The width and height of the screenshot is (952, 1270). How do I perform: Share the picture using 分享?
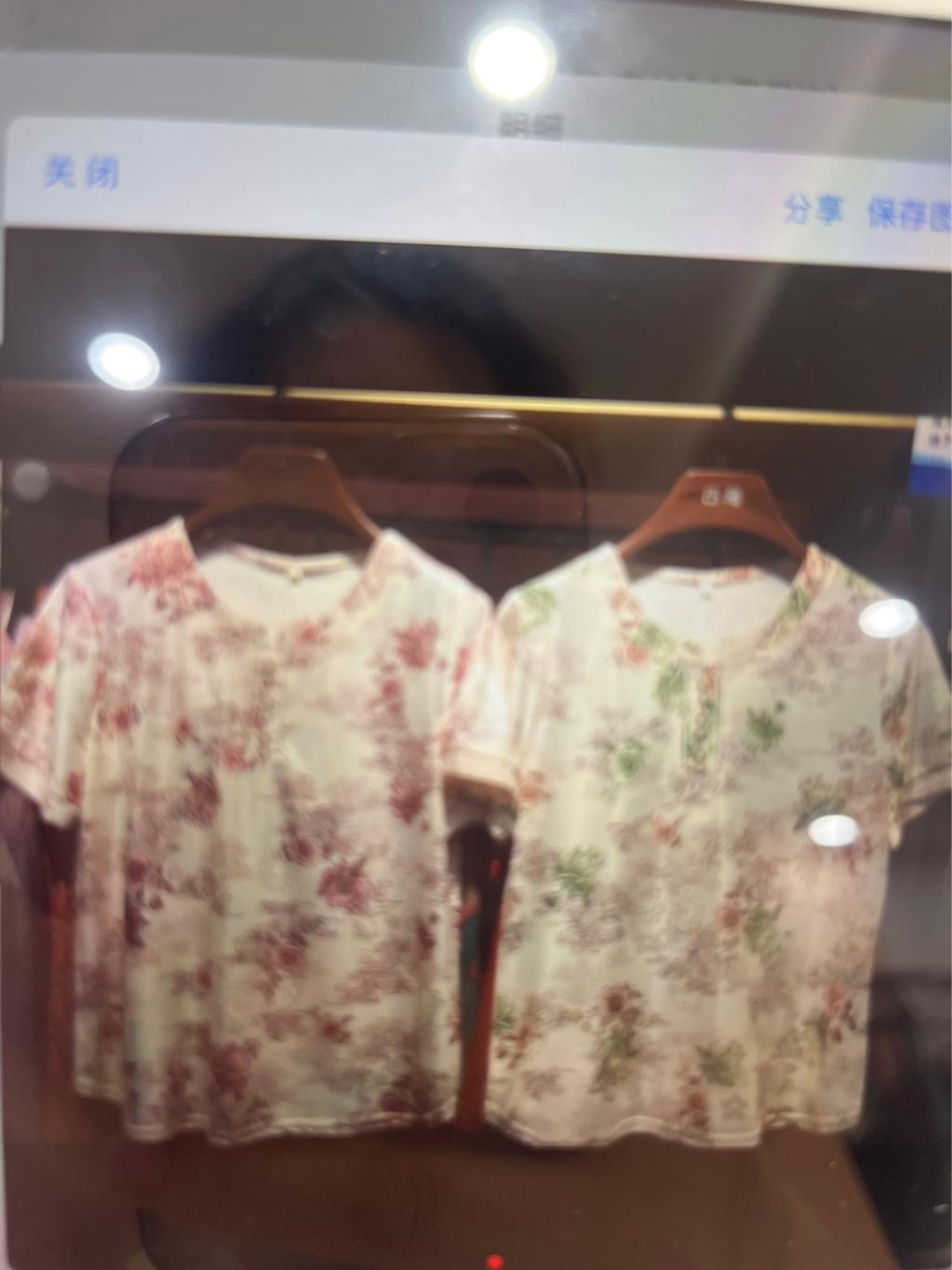[812, 211]
